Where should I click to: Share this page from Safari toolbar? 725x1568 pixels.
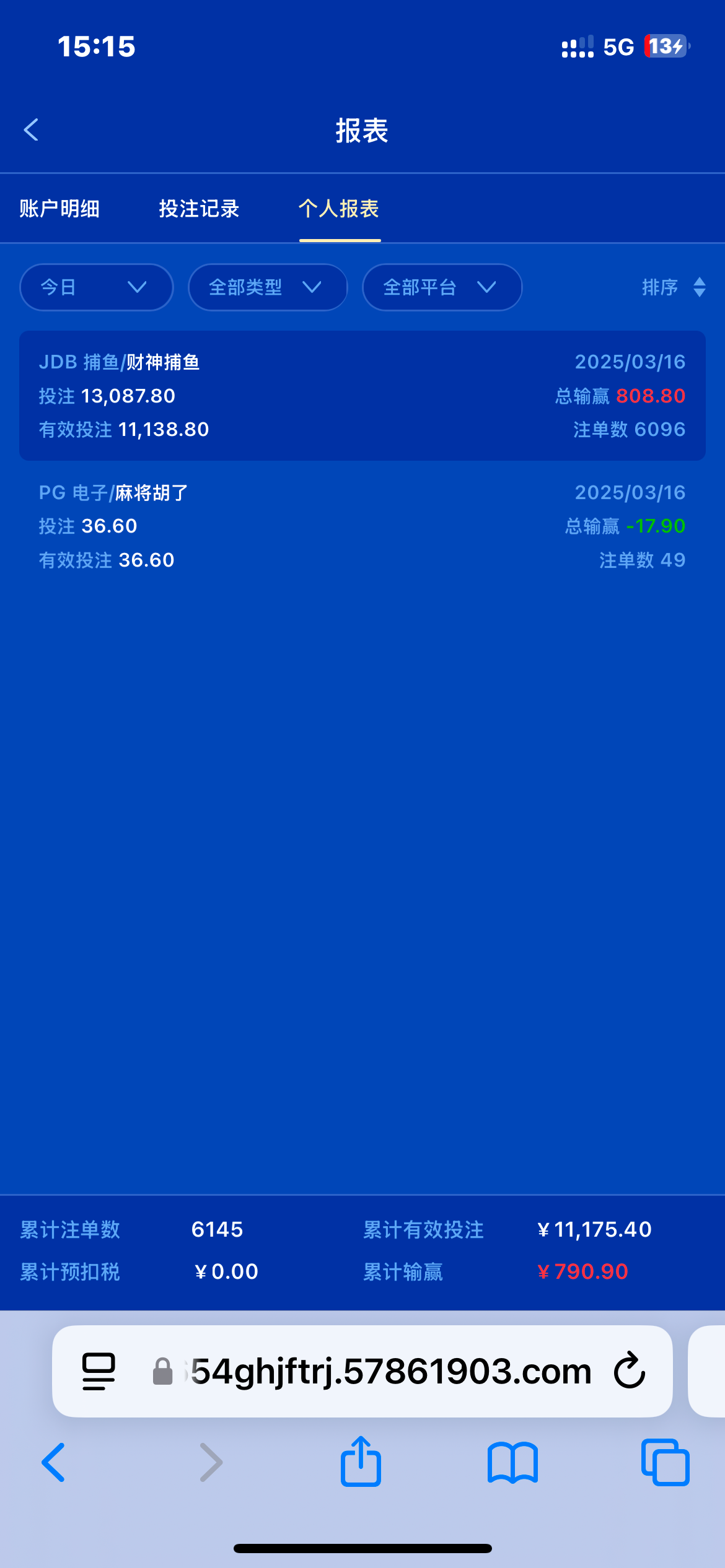(x=361, y=1461)
